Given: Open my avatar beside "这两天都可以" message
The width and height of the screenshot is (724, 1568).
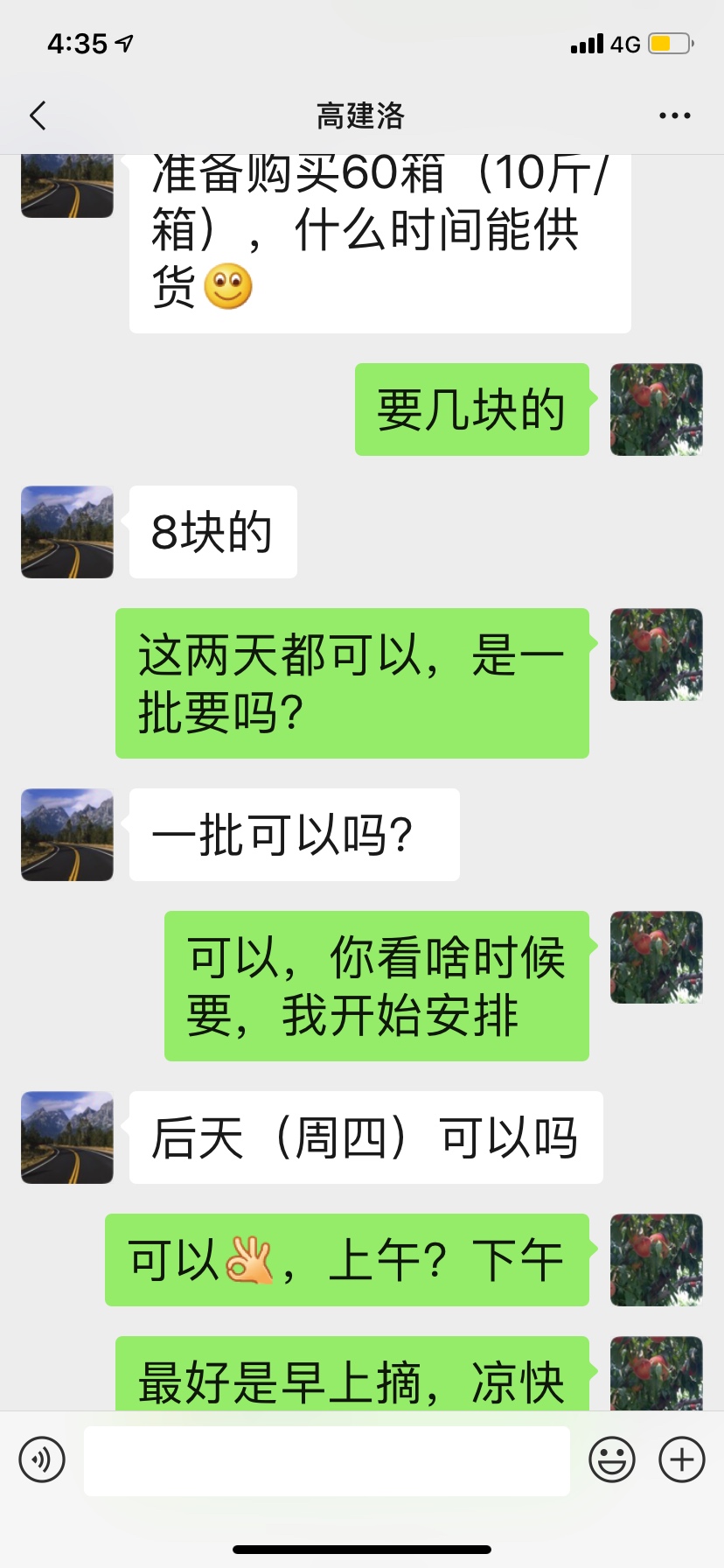Looking at the screenshot, I should (656, 654).
